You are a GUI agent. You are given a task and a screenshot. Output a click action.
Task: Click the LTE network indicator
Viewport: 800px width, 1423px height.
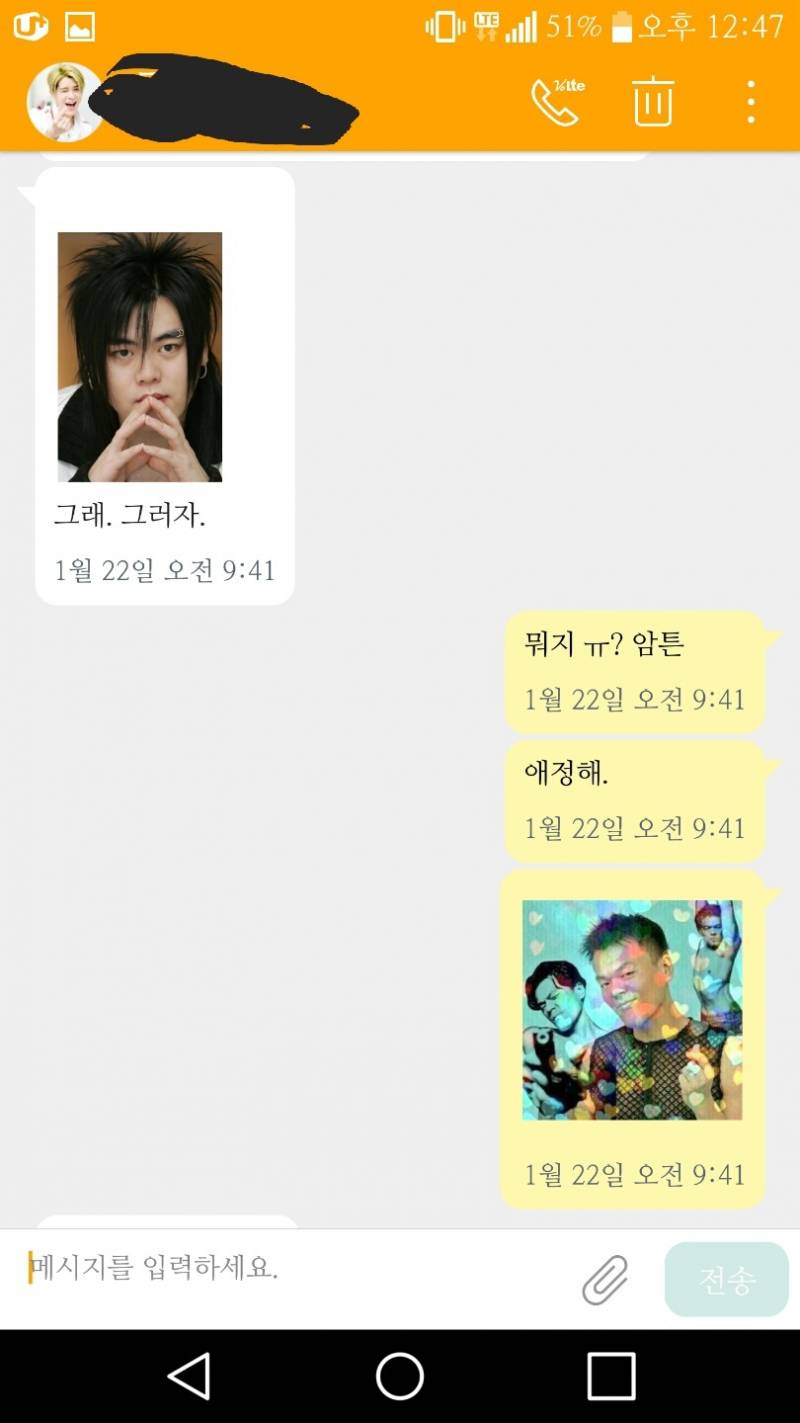(489, 24)
